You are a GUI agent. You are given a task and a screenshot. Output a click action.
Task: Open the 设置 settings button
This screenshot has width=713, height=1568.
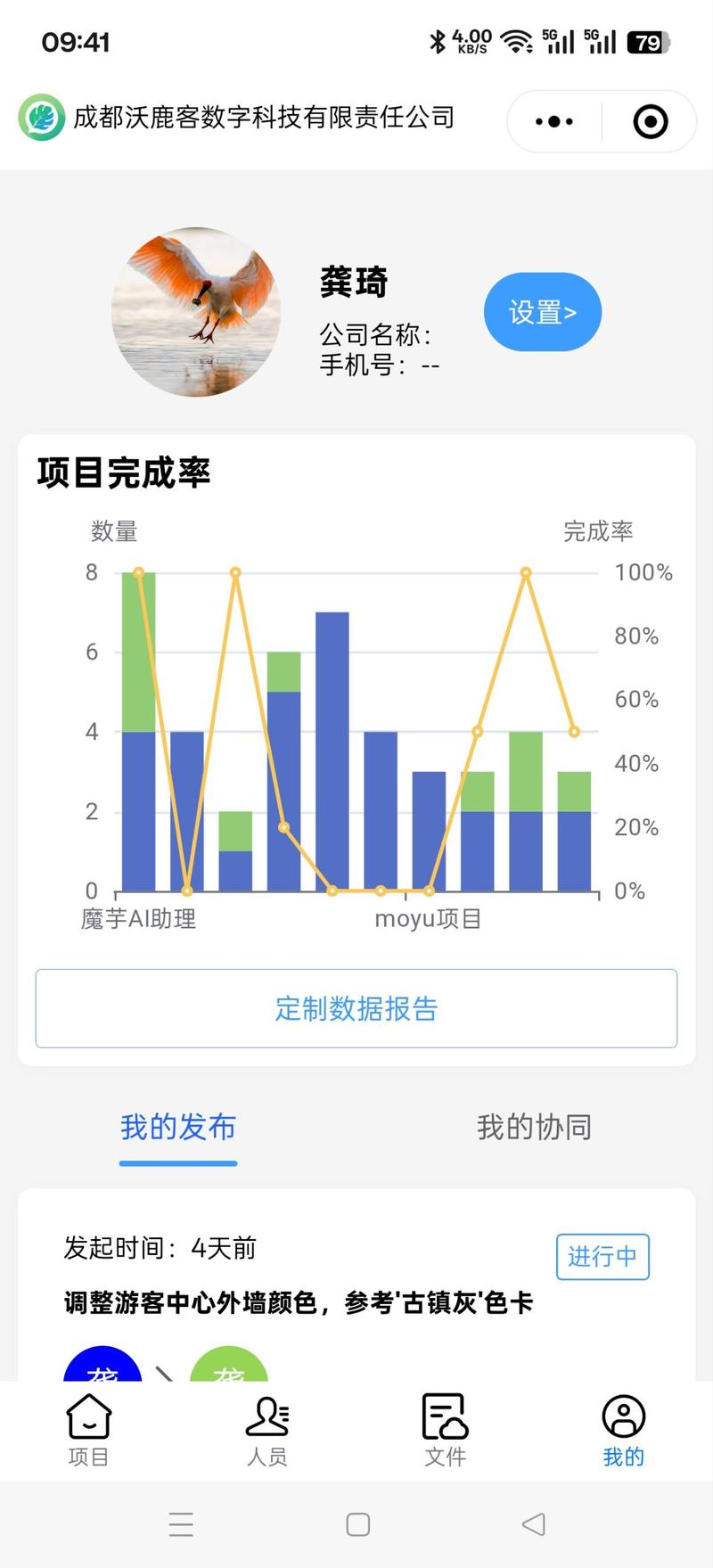(542, 312)
